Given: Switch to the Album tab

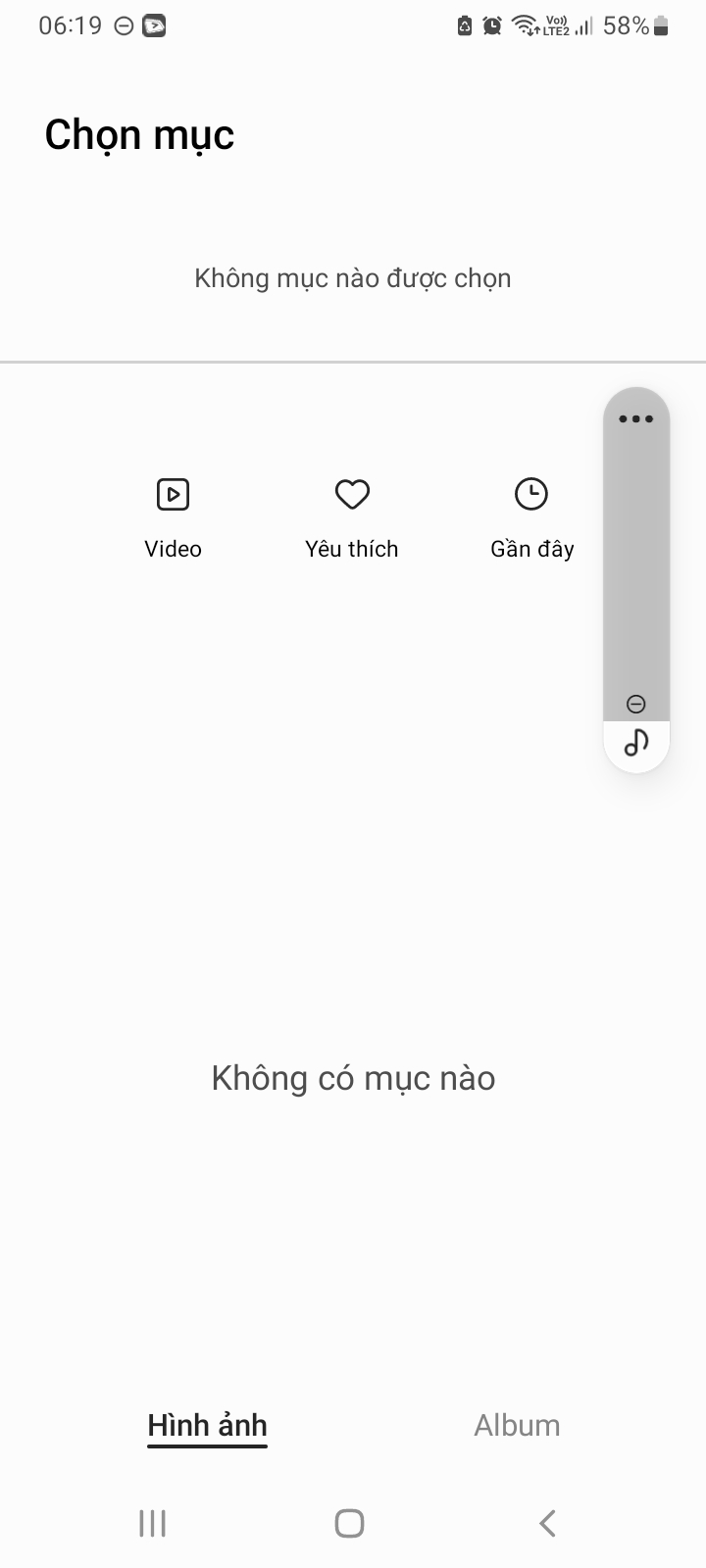Looking at the screenshot, I should click(x=517, y=1425).
